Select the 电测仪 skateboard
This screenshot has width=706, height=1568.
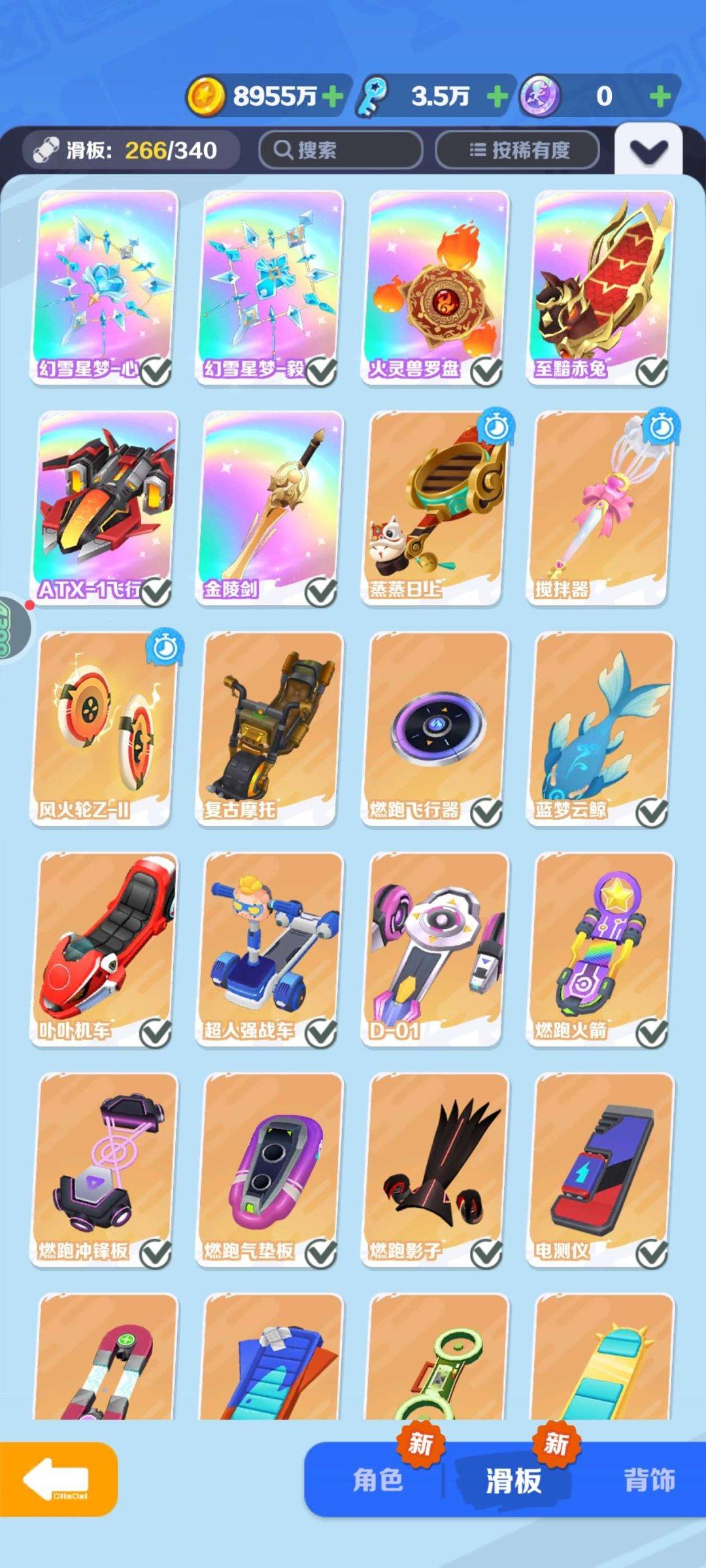tap(601, 1169)
